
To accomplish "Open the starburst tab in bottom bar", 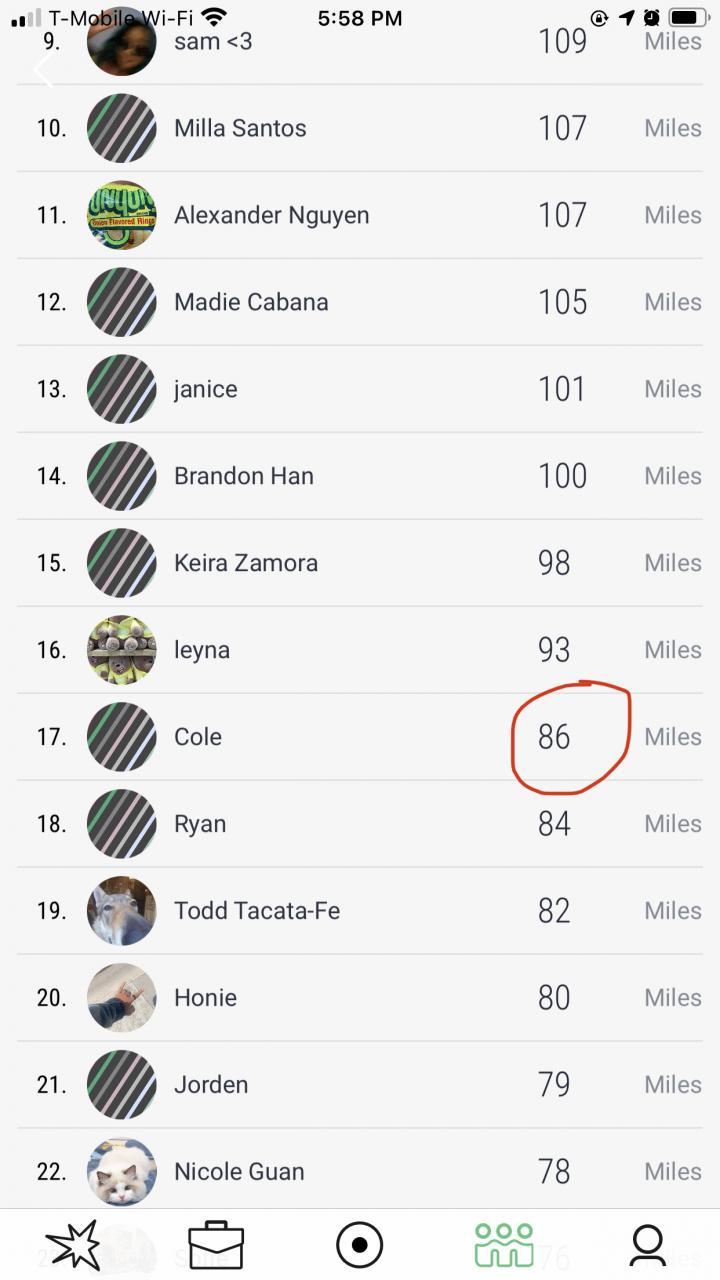I will [74, 1245].
